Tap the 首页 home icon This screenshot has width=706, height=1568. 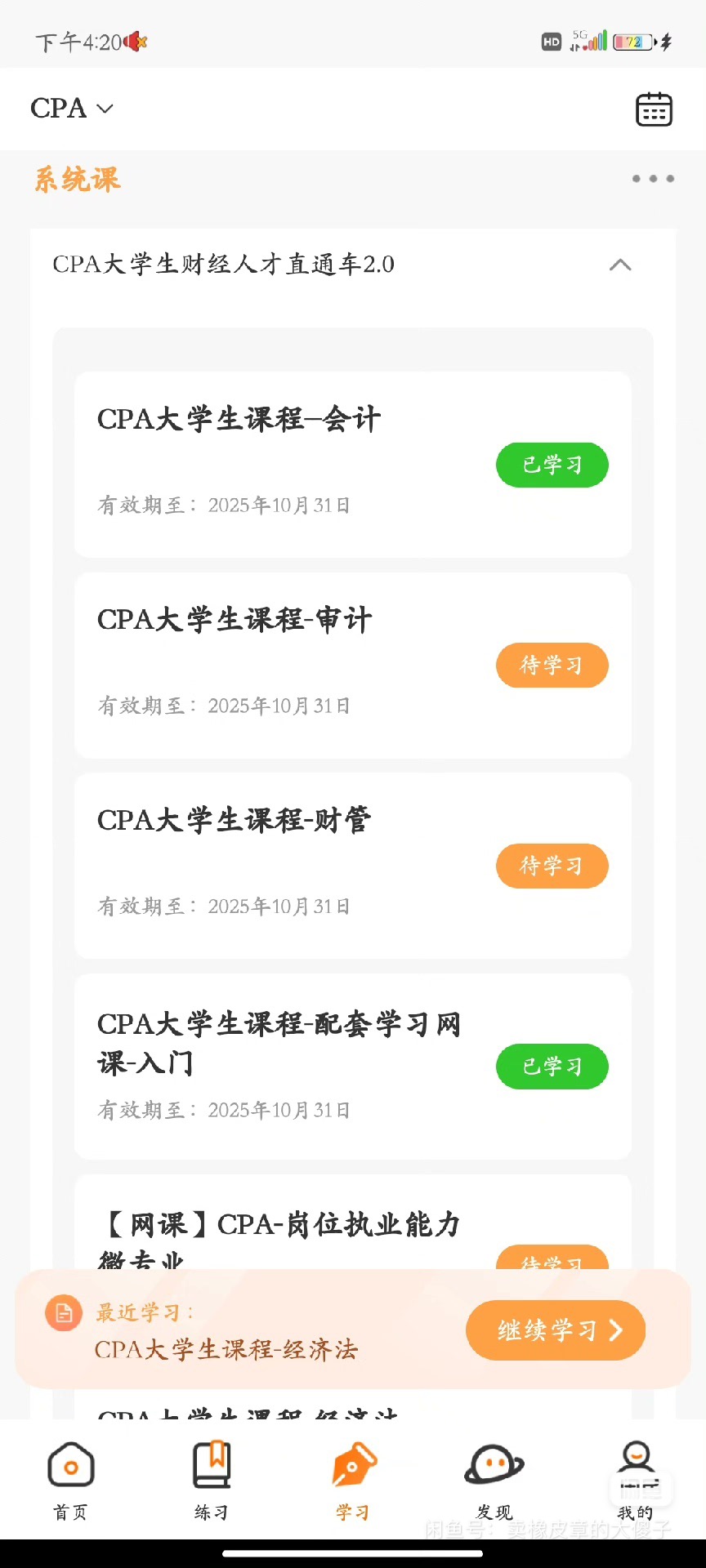tap(70, 1462)
